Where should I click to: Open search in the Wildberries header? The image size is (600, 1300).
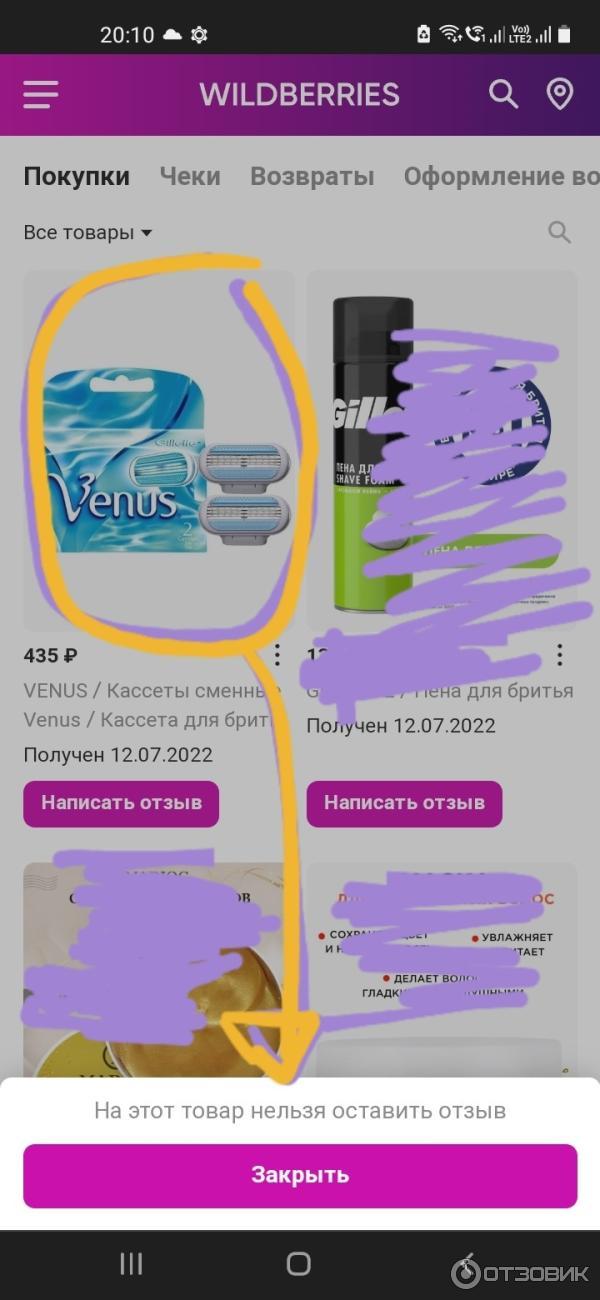(x=503, y=95)
